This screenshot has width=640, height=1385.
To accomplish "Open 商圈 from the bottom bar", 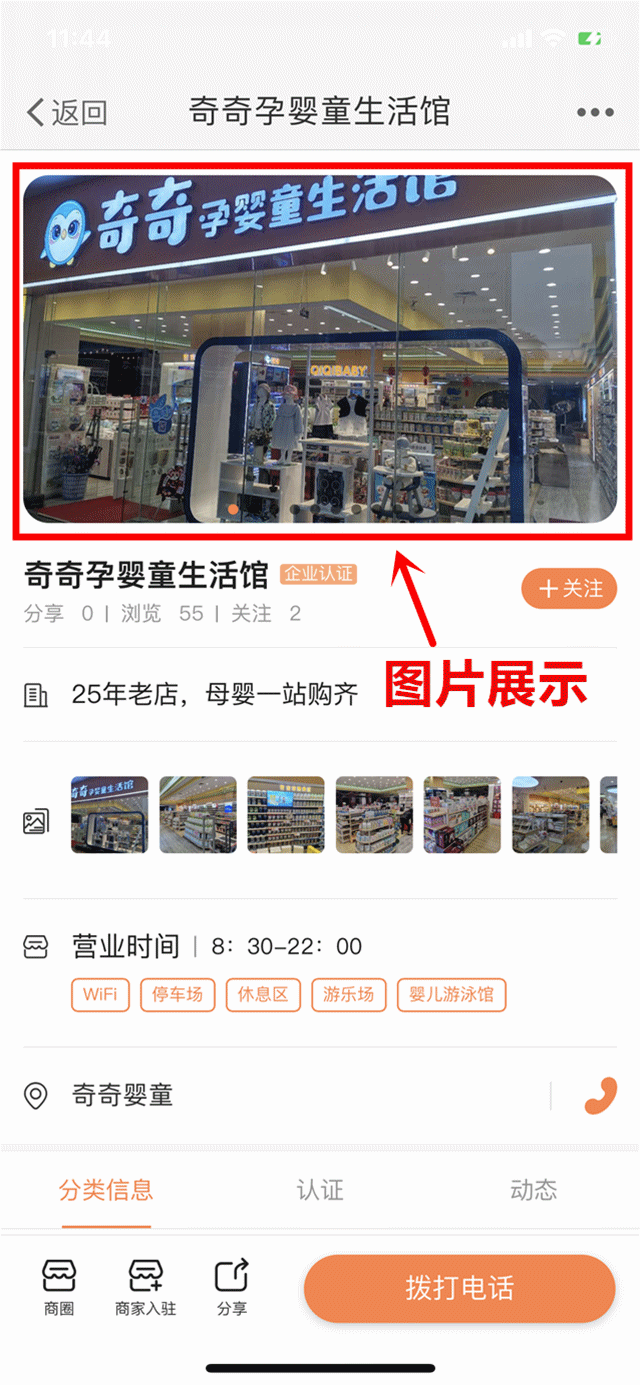I will tap(59, 1288).
